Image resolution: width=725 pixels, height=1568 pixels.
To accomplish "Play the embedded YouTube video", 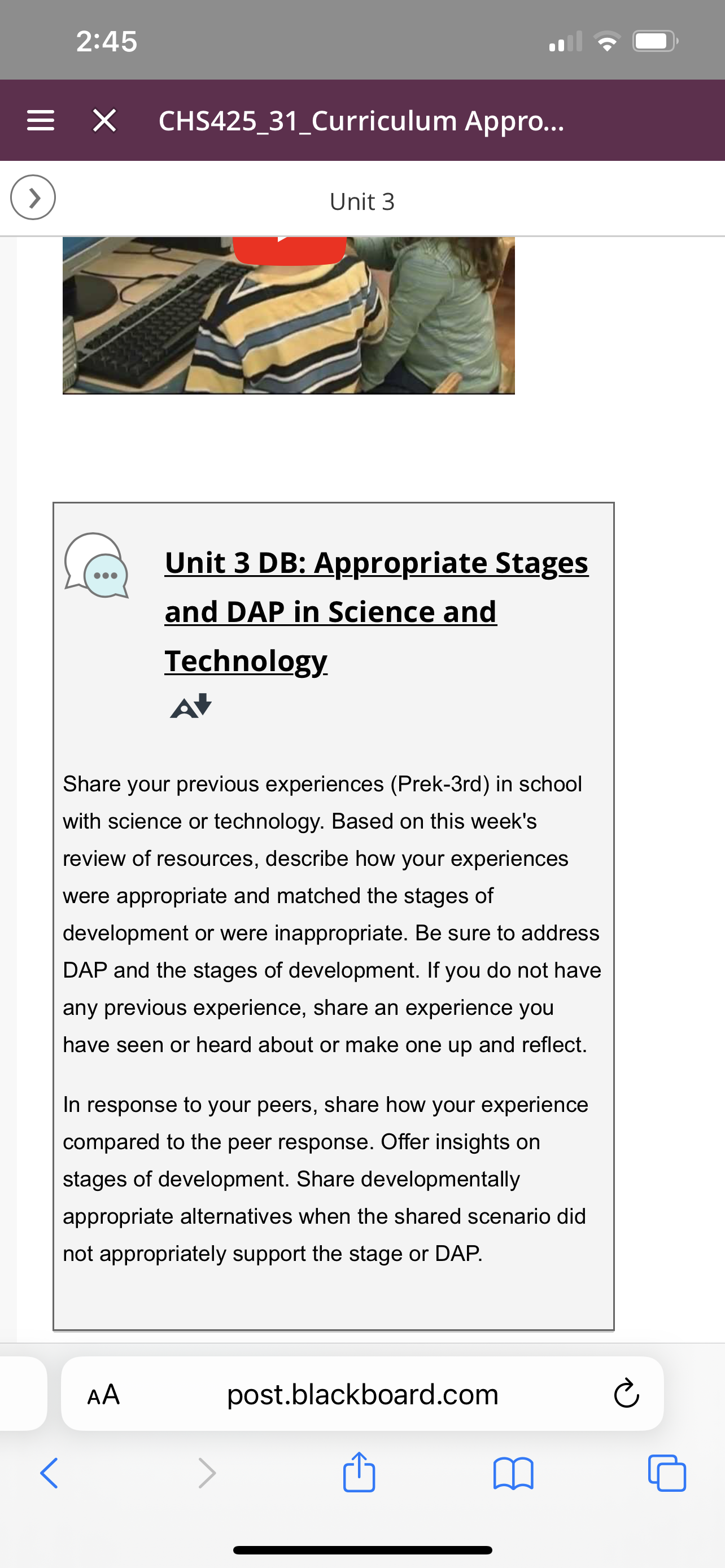I will click(x=289, y=249).
